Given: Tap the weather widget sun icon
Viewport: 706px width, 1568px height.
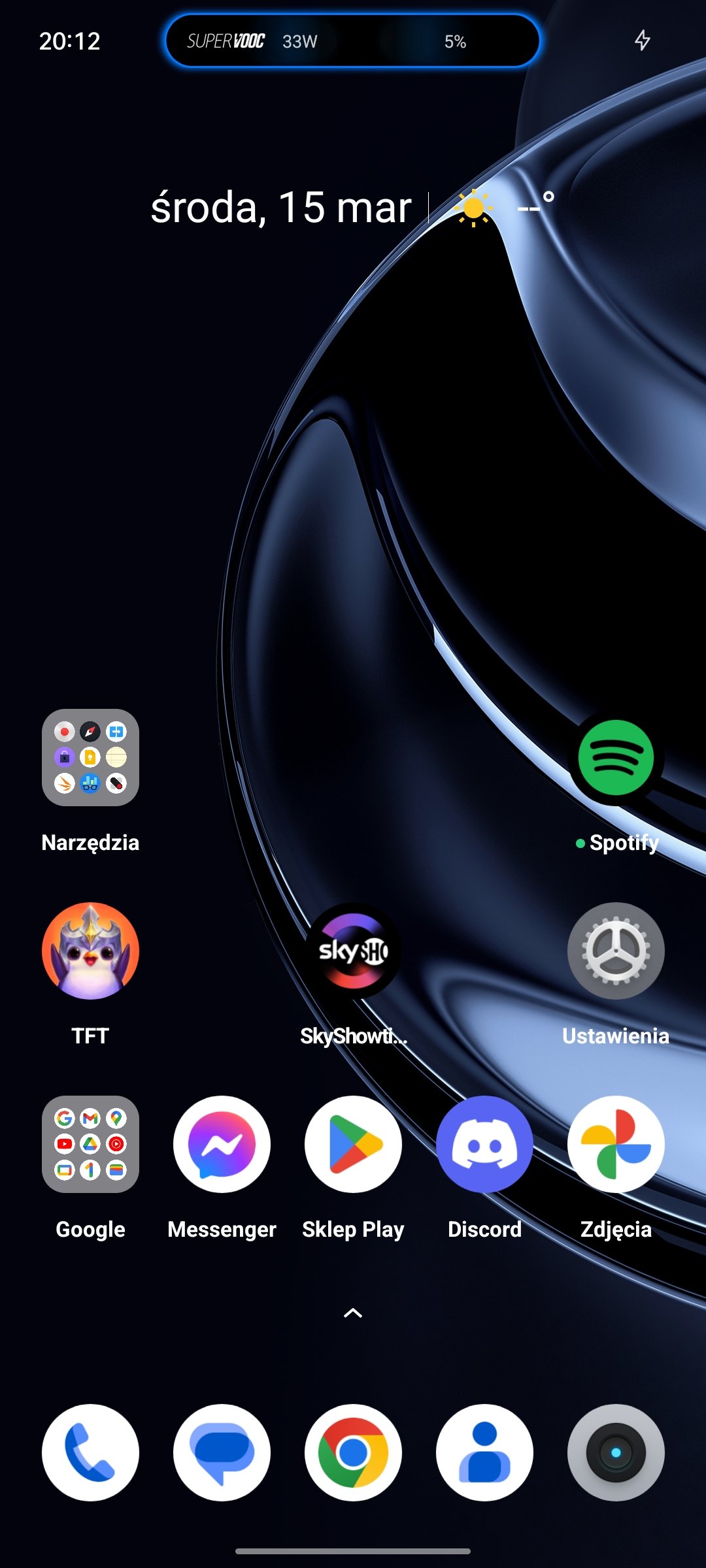Looking at the screenshot, I should [473, 208].
